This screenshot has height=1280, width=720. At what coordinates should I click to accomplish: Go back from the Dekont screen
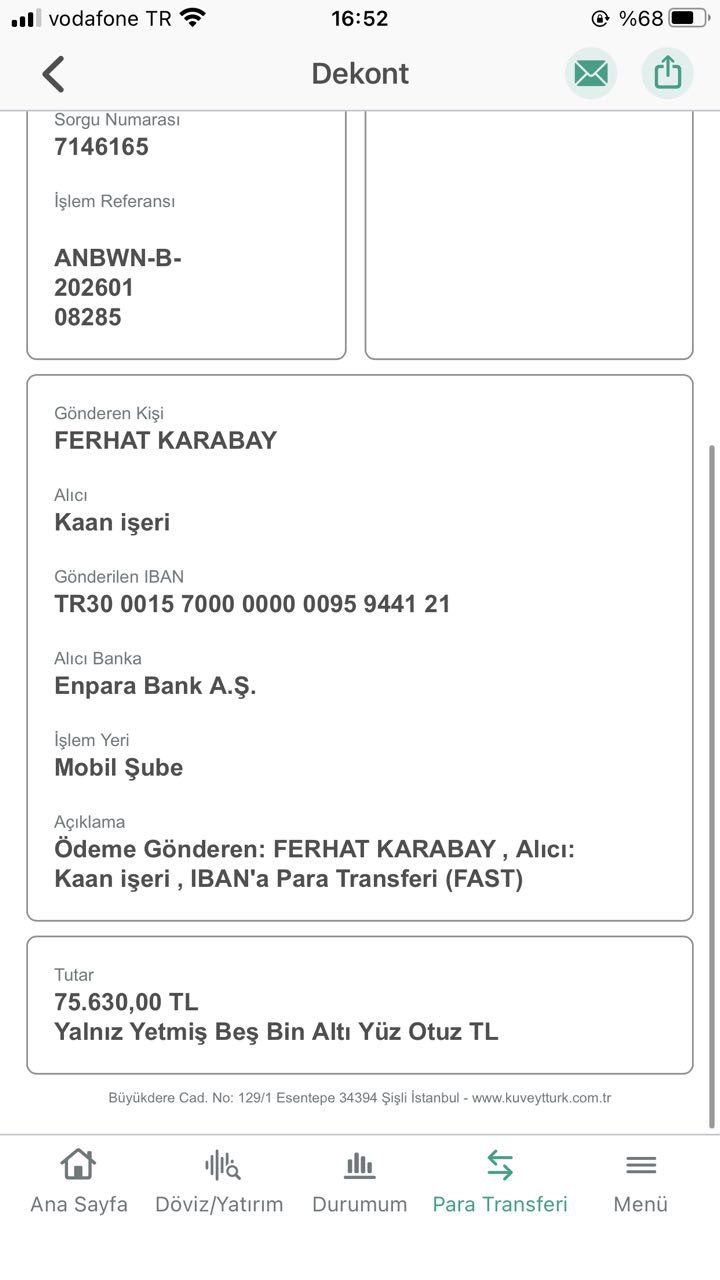53,74
